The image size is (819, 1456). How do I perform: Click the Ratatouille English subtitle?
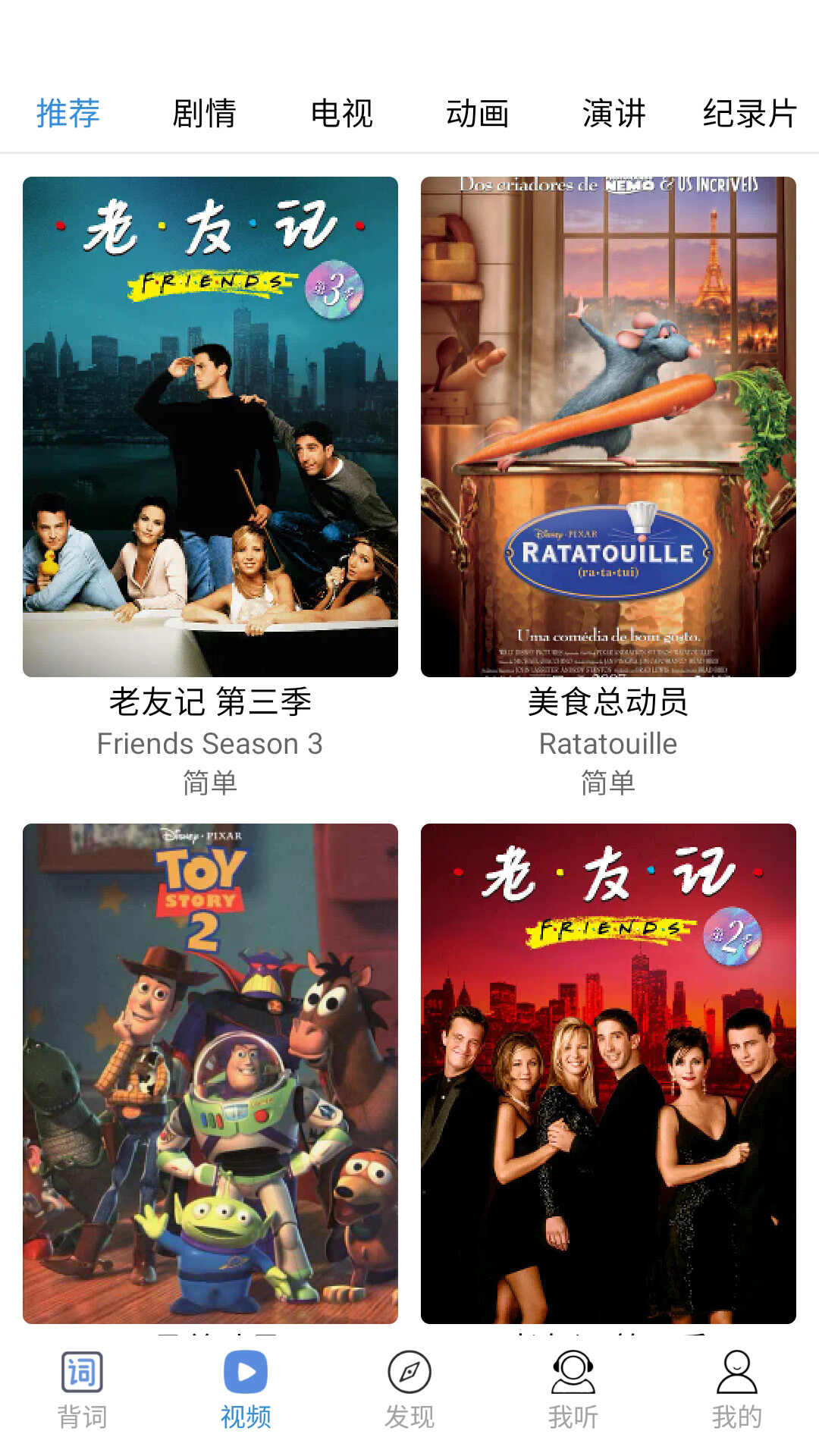608,744
